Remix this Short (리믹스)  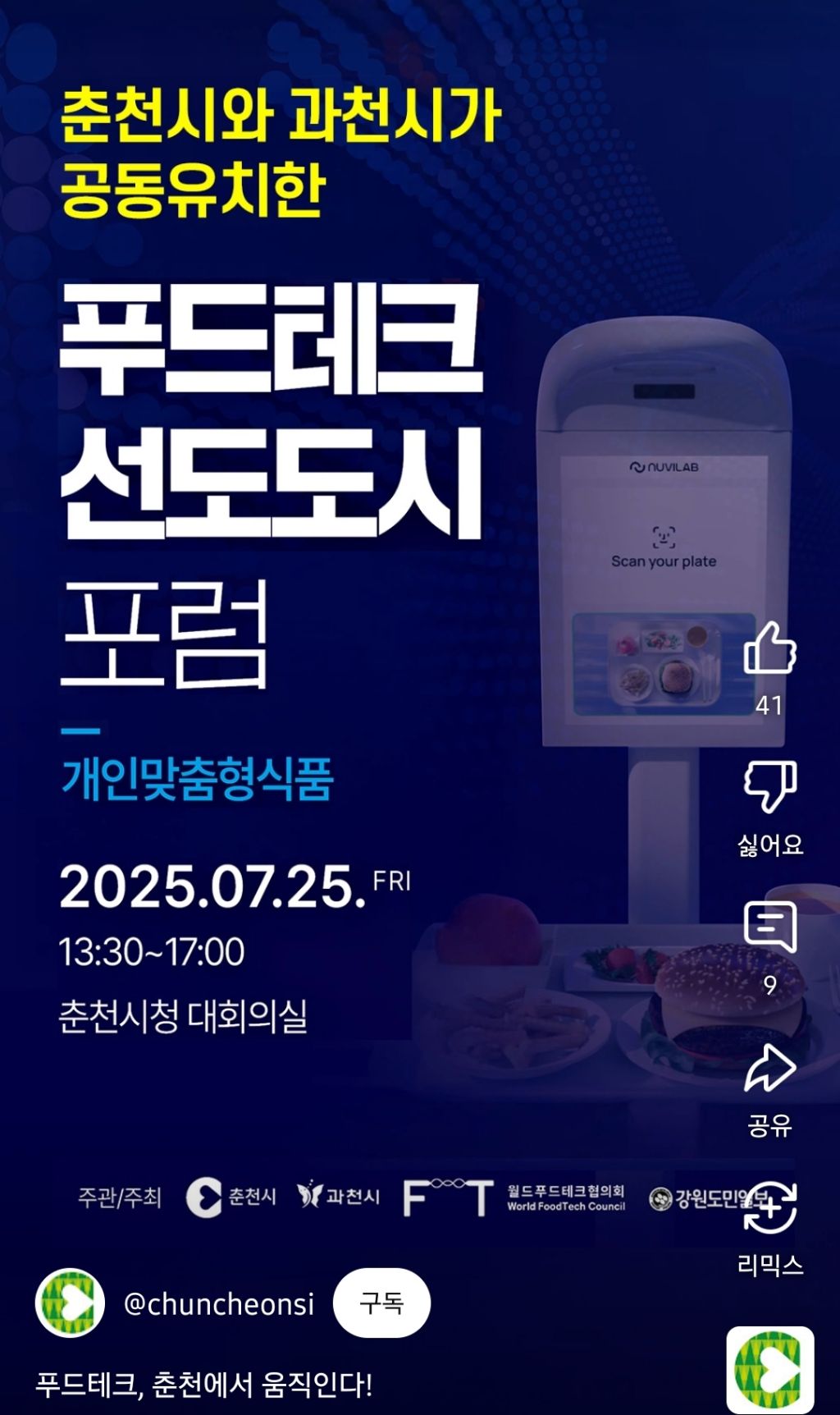click(769, 1208)
